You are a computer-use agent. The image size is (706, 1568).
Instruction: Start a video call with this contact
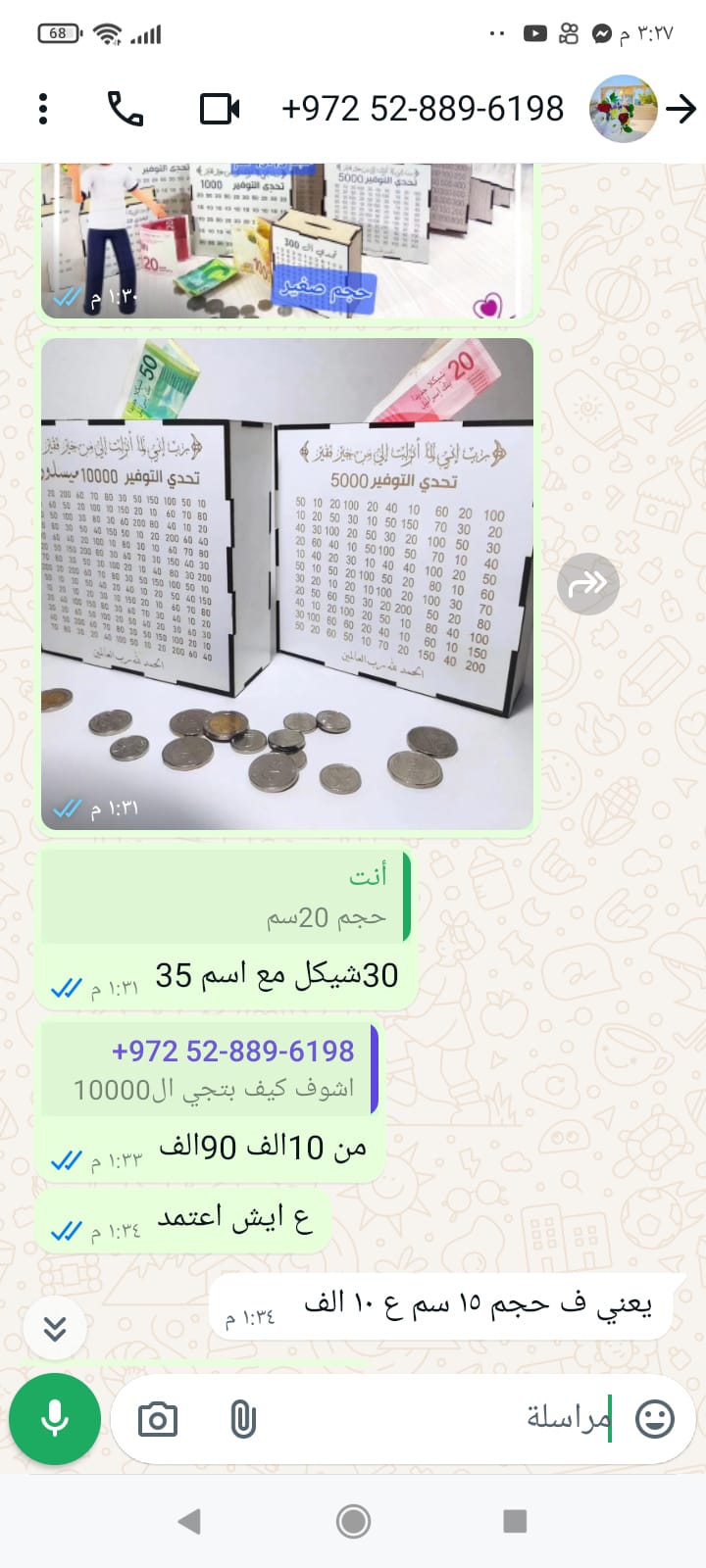tap(221, 109)
